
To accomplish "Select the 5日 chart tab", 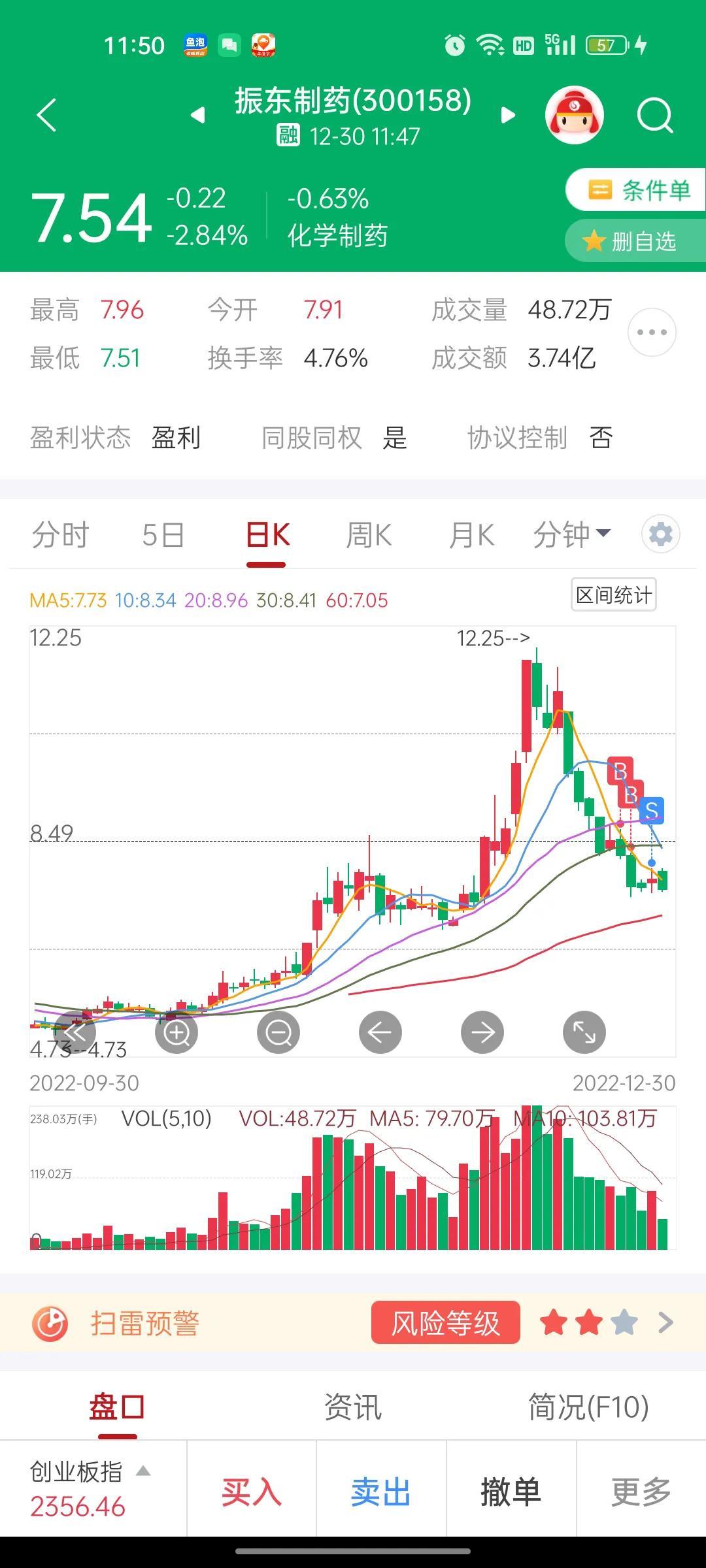I will 163,535.
